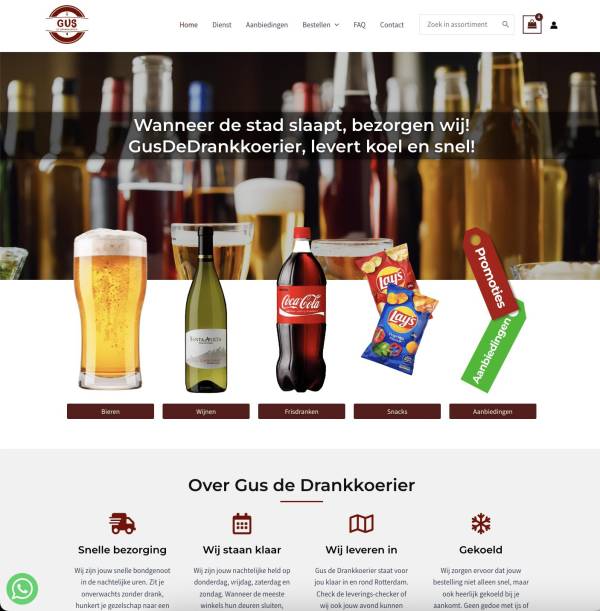Go to the Dienst page
The height and width of the screenshot is (611, 600).
(222, 25)
